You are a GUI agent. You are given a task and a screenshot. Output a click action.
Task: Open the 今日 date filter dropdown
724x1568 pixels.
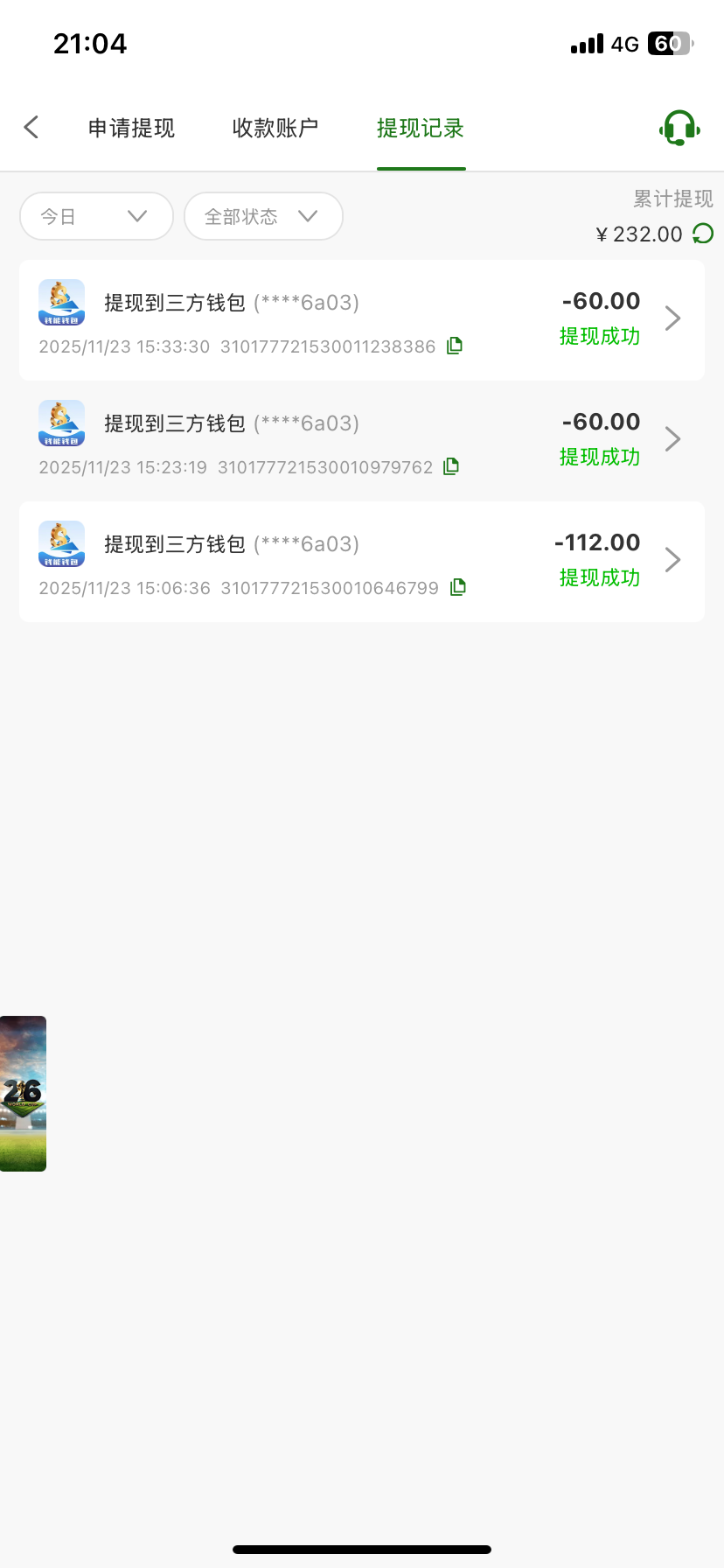tap(96, 216)
